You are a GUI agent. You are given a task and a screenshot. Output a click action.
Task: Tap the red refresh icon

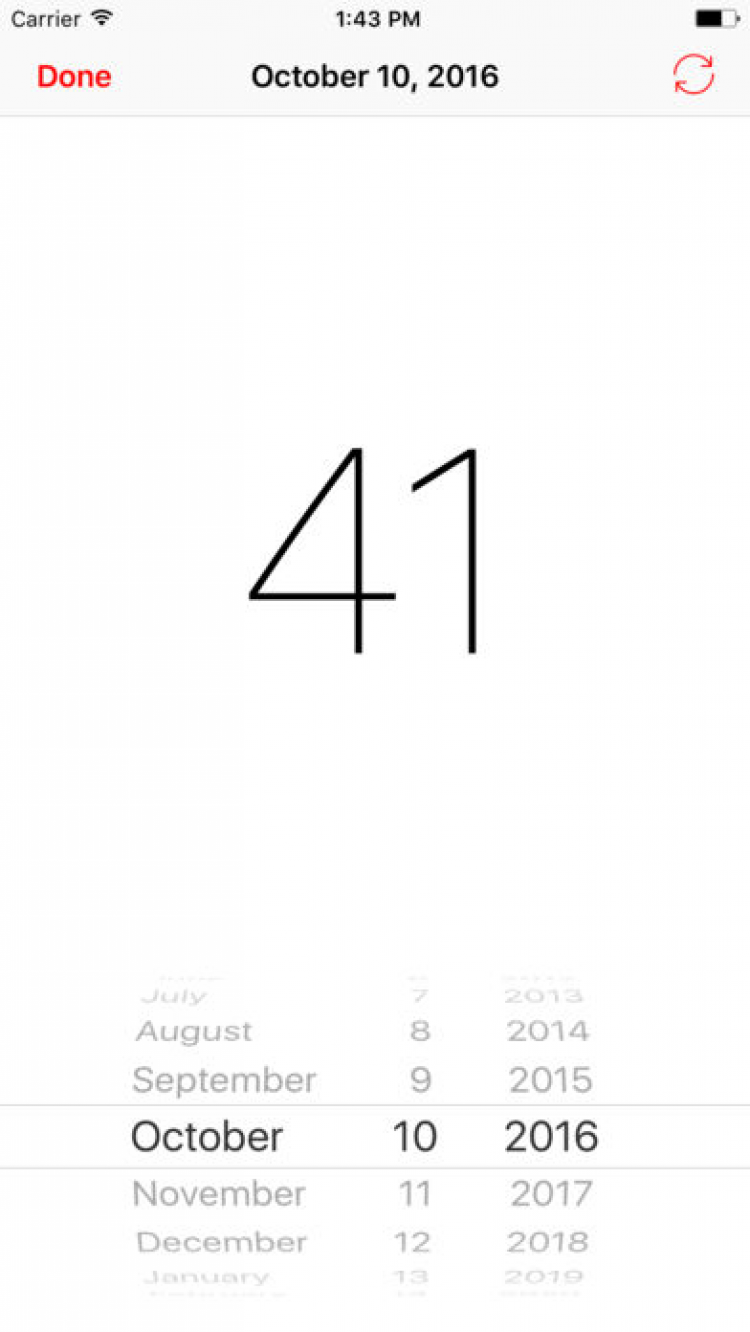pyautogui.click(x=693, y=75)
